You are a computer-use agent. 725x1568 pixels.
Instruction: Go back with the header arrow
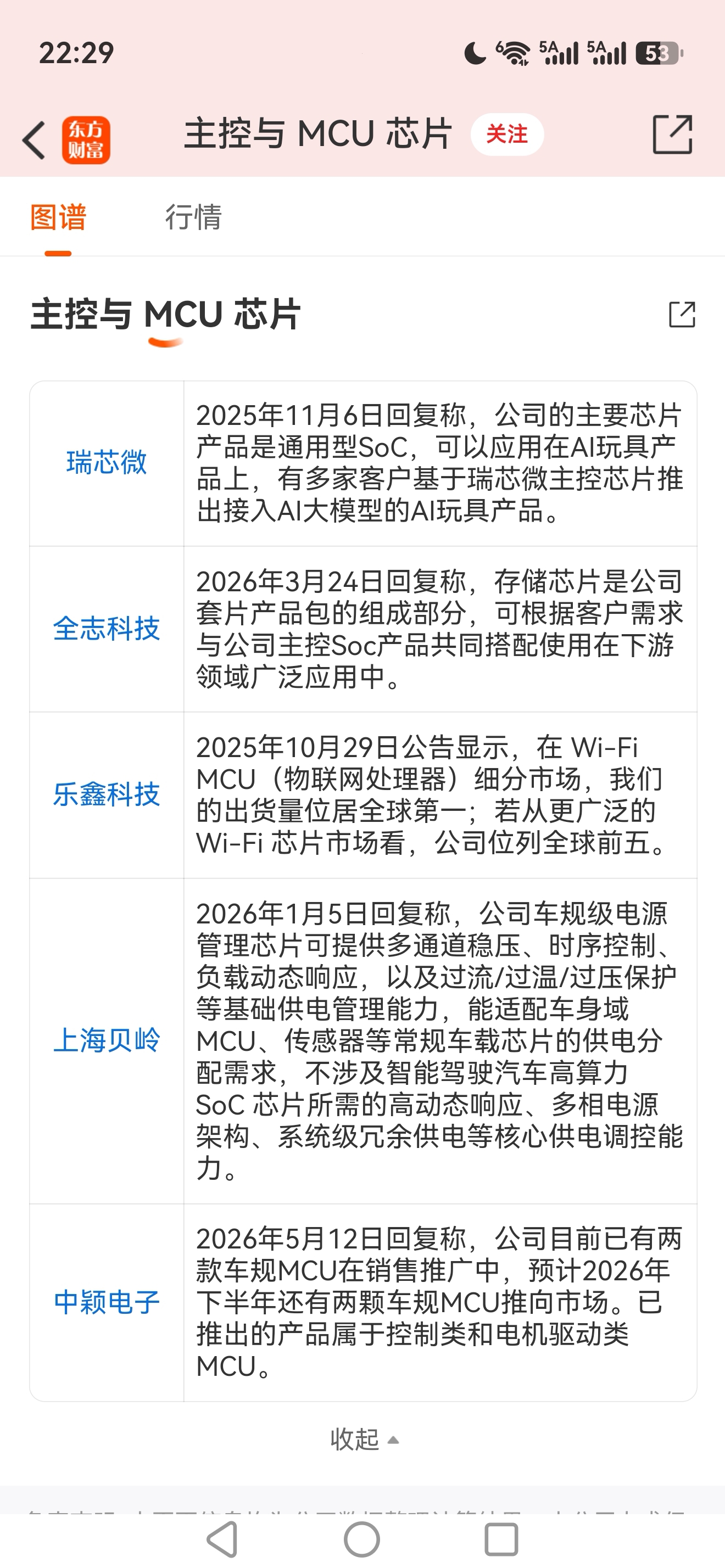click(x=34, y=140)
